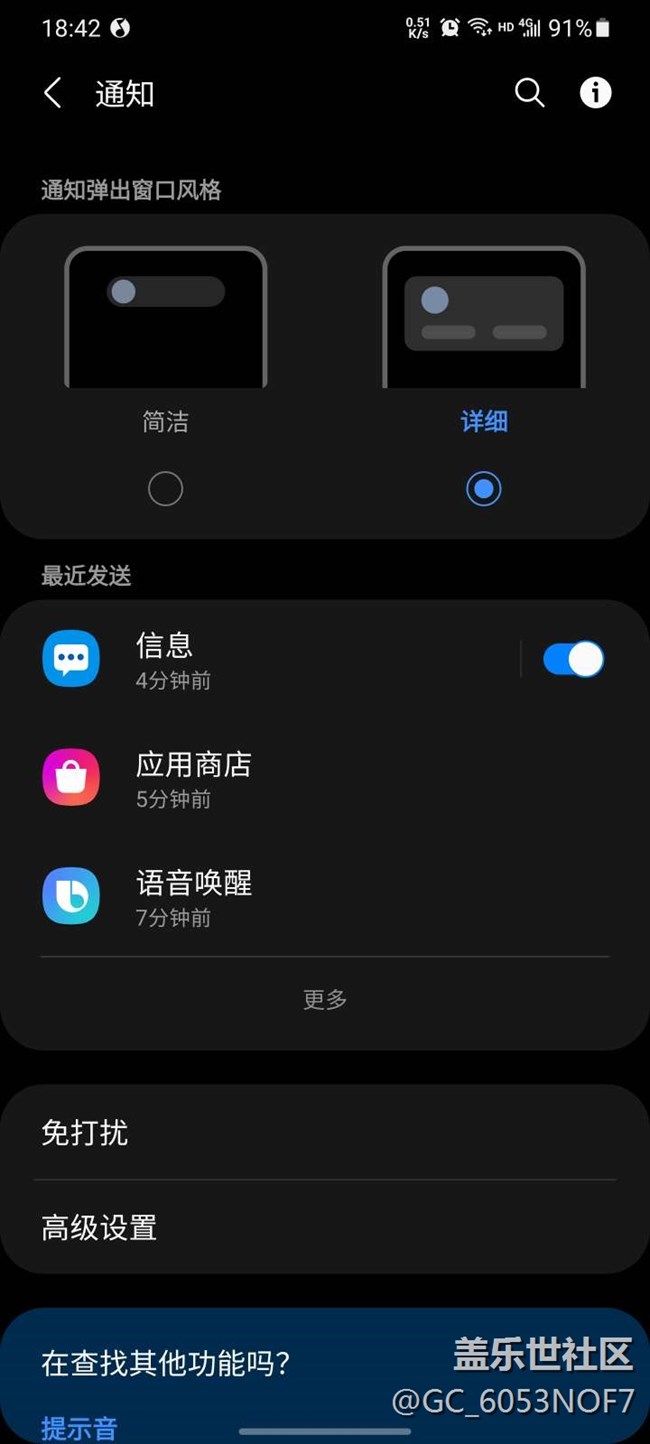Image resolution: width=650 pixels, height=1444 pixels.
Task: Open the info icon
Action: click(595, 93)
